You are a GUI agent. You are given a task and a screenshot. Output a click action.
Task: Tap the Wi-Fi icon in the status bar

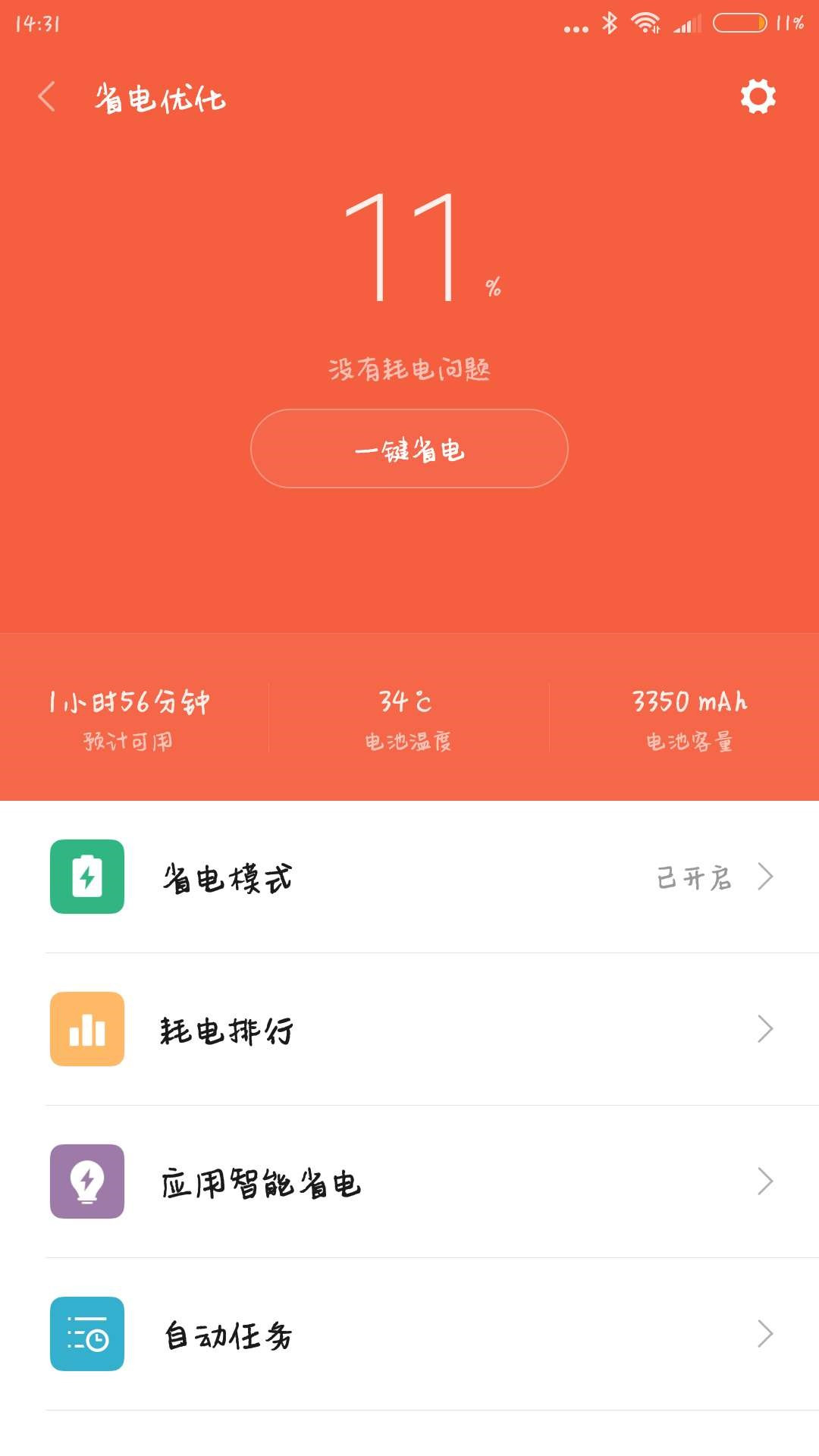[x=644, y=24]
